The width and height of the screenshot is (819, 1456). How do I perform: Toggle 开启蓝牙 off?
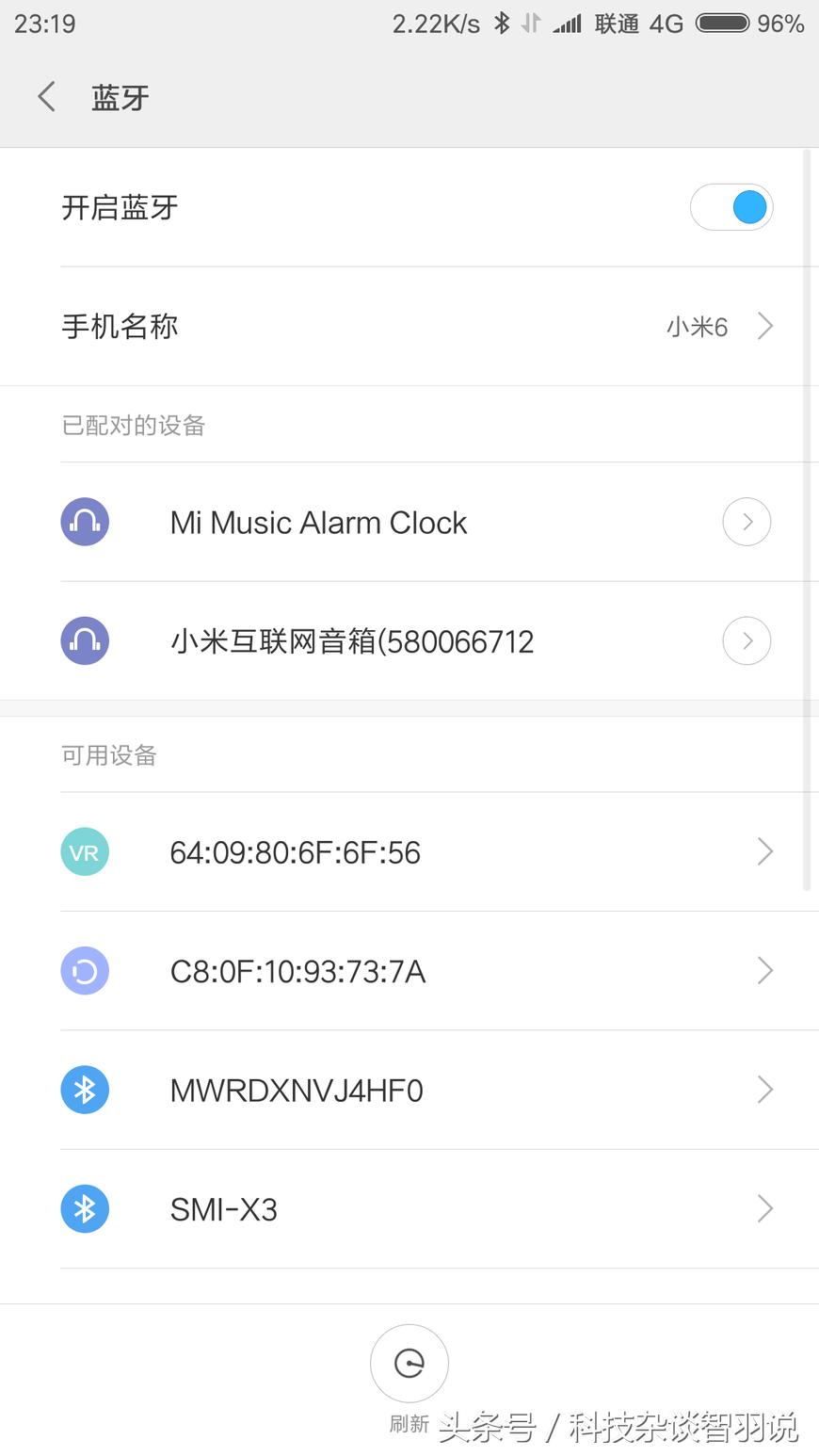pyautogui.click(x=732, y=207)
